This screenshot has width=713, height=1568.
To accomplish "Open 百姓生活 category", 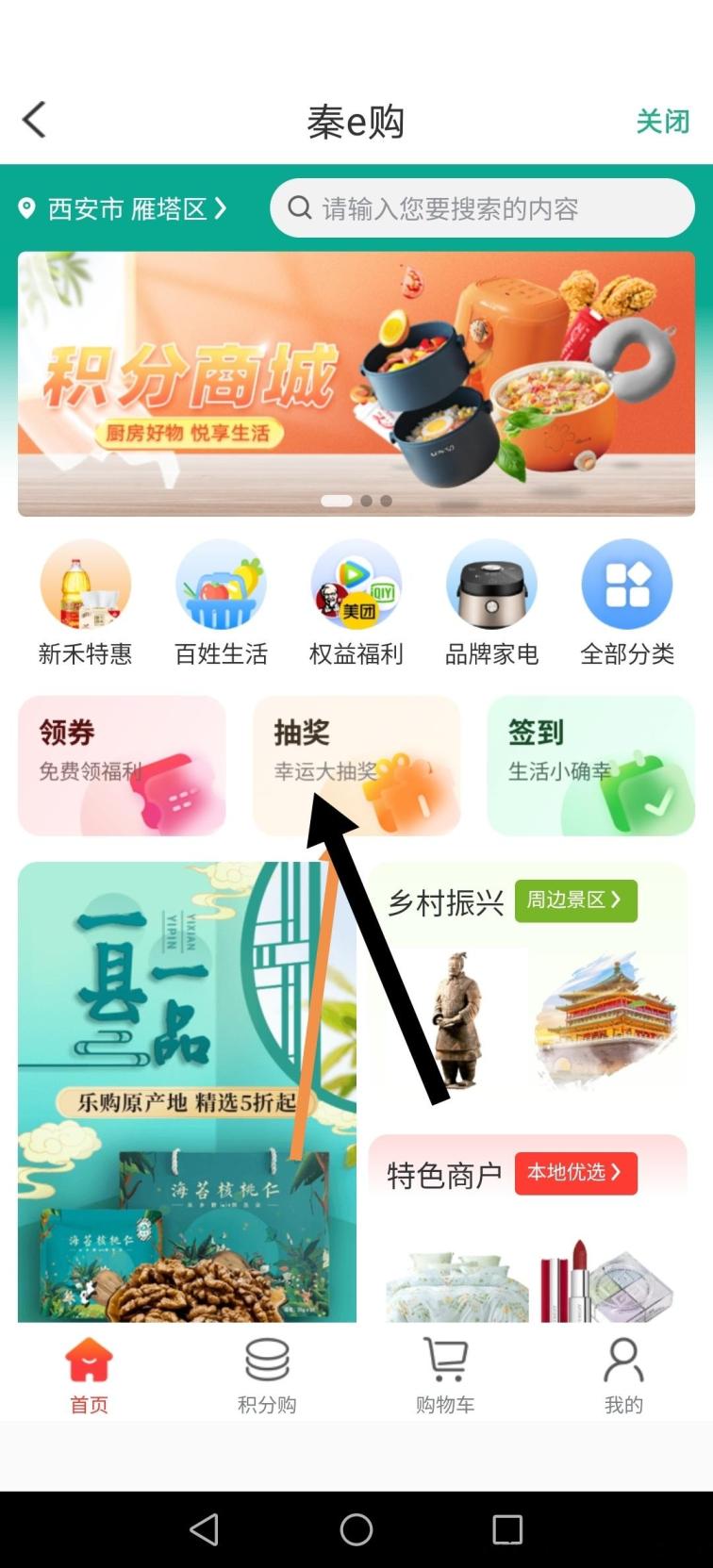I will point(221,603).
